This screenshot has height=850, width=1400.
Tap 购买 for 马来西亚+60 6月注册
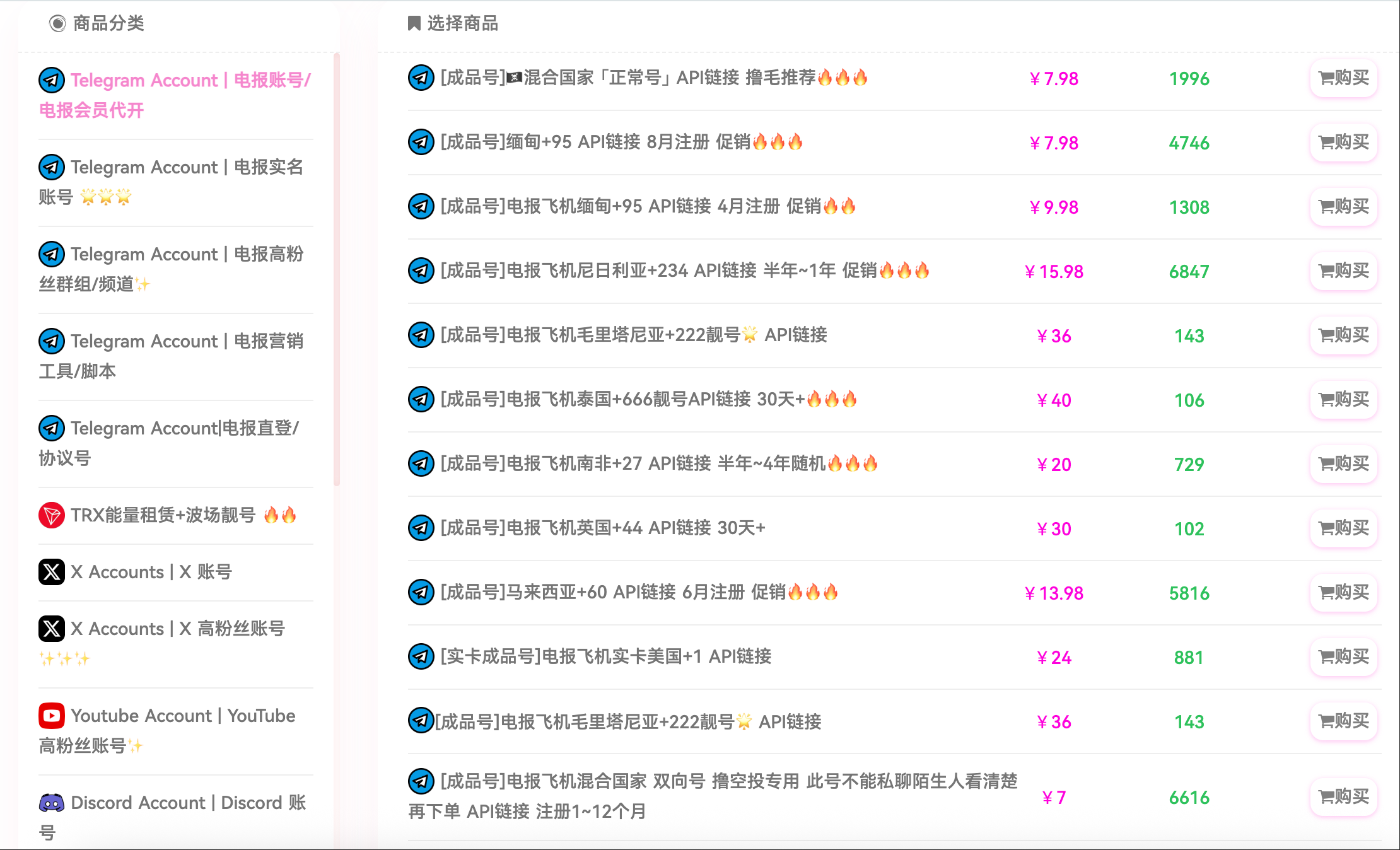pyautogui.click(x=1343, y=593)
